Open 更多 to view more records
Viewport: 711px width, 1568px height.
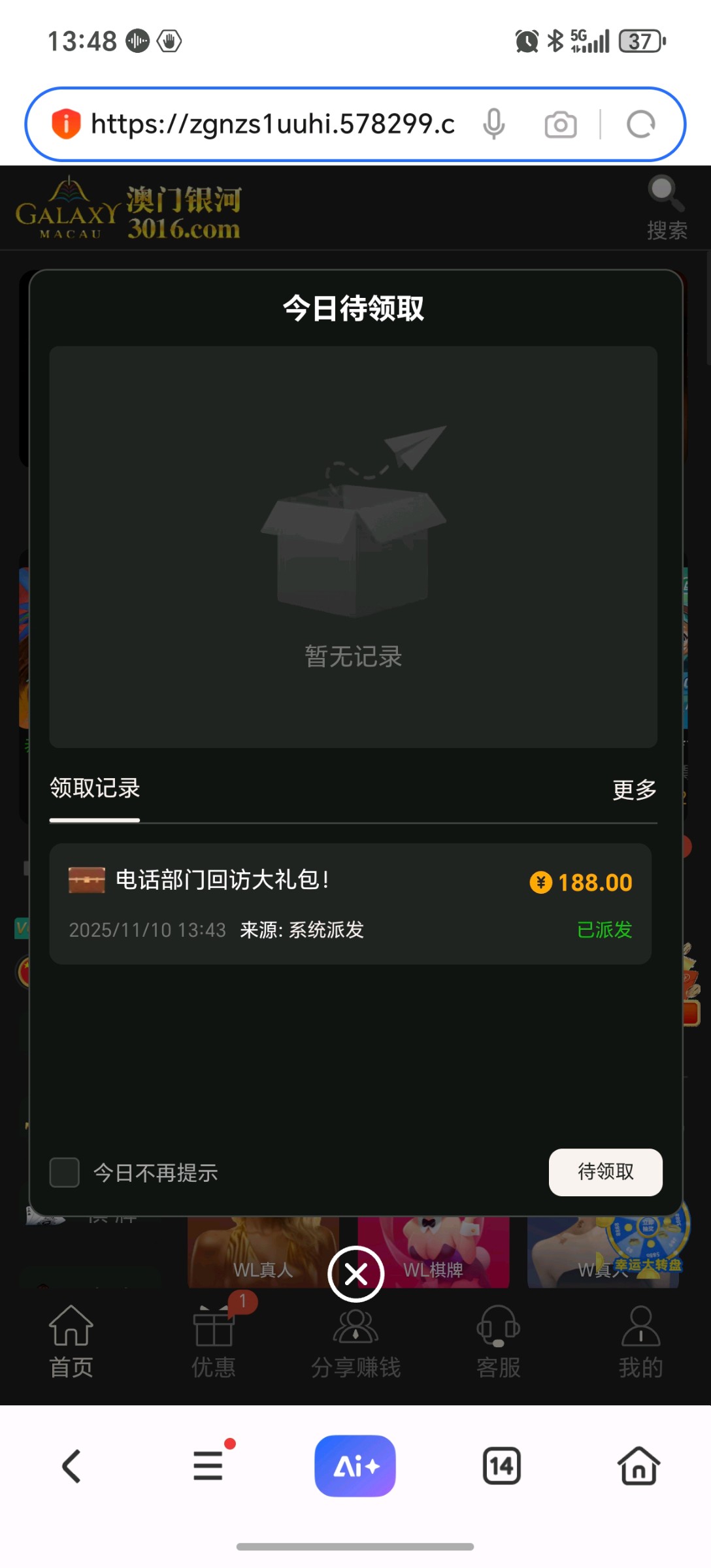tap(633, 789)
